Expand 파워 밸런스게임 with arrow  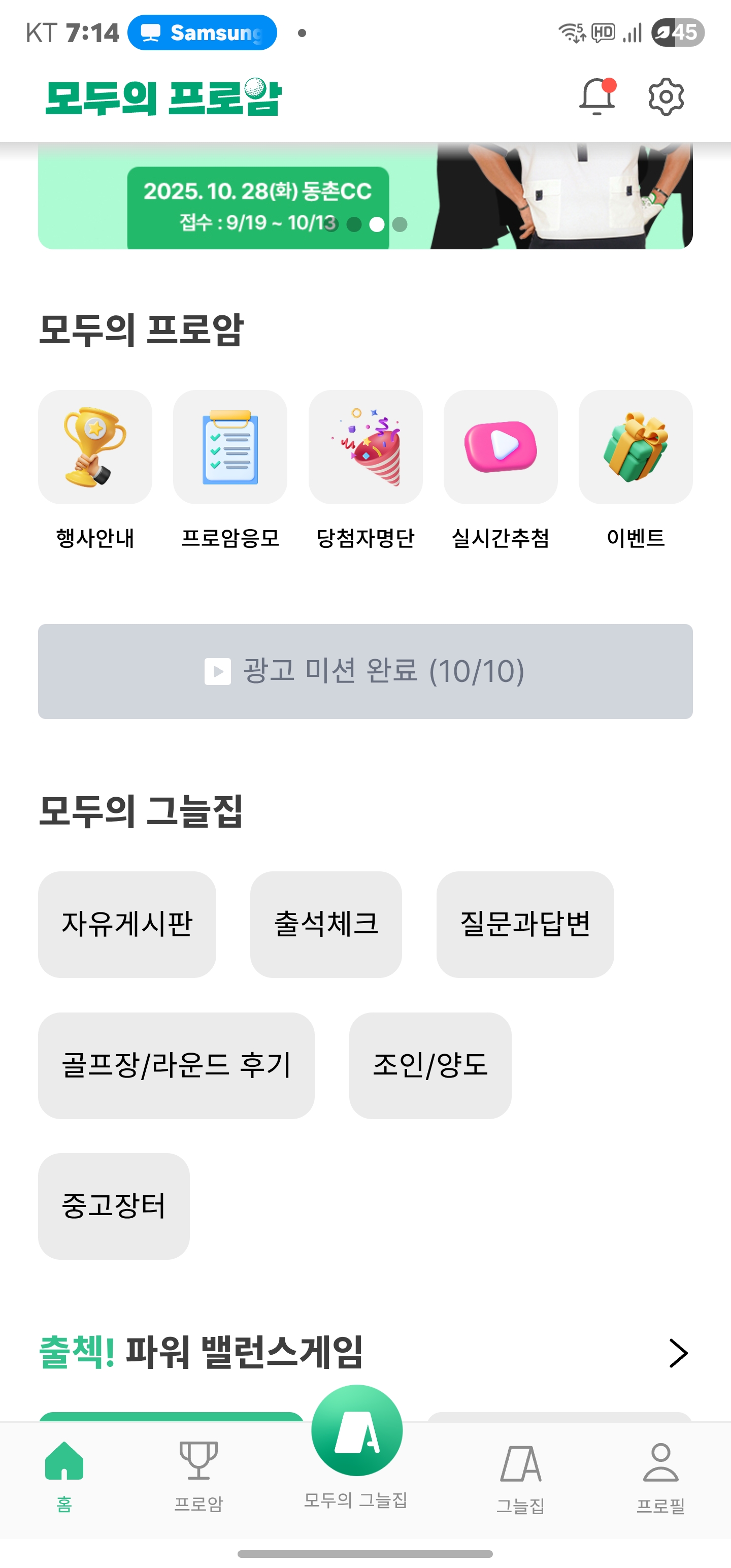tap(677, 1353)
